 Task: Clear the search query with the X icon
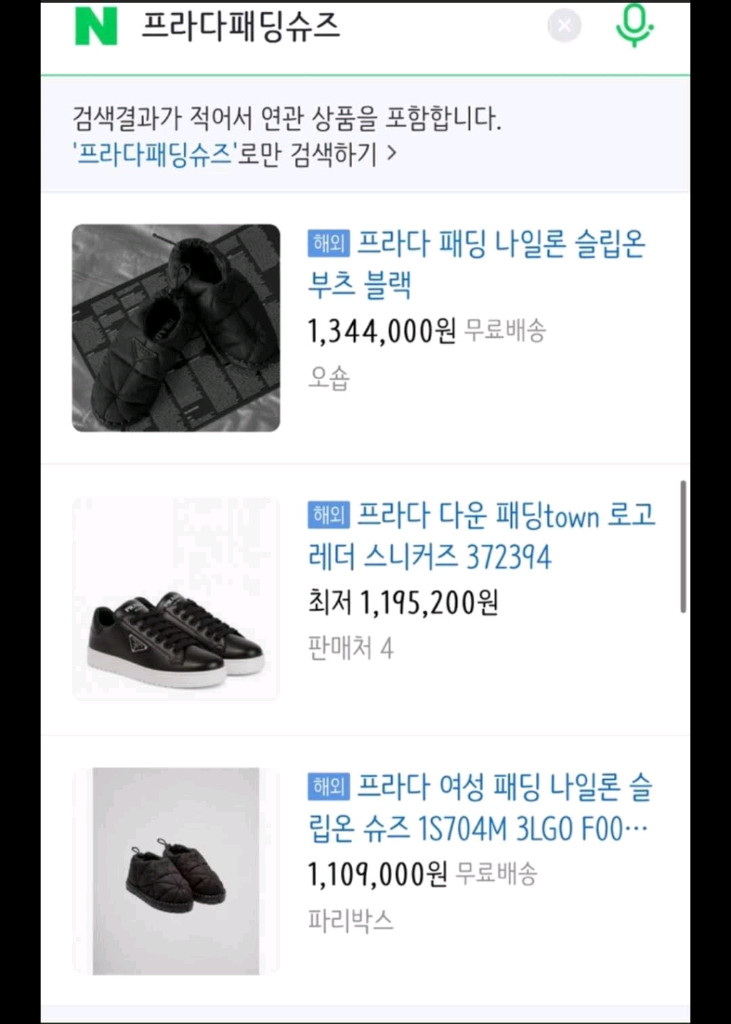(564, 26)
